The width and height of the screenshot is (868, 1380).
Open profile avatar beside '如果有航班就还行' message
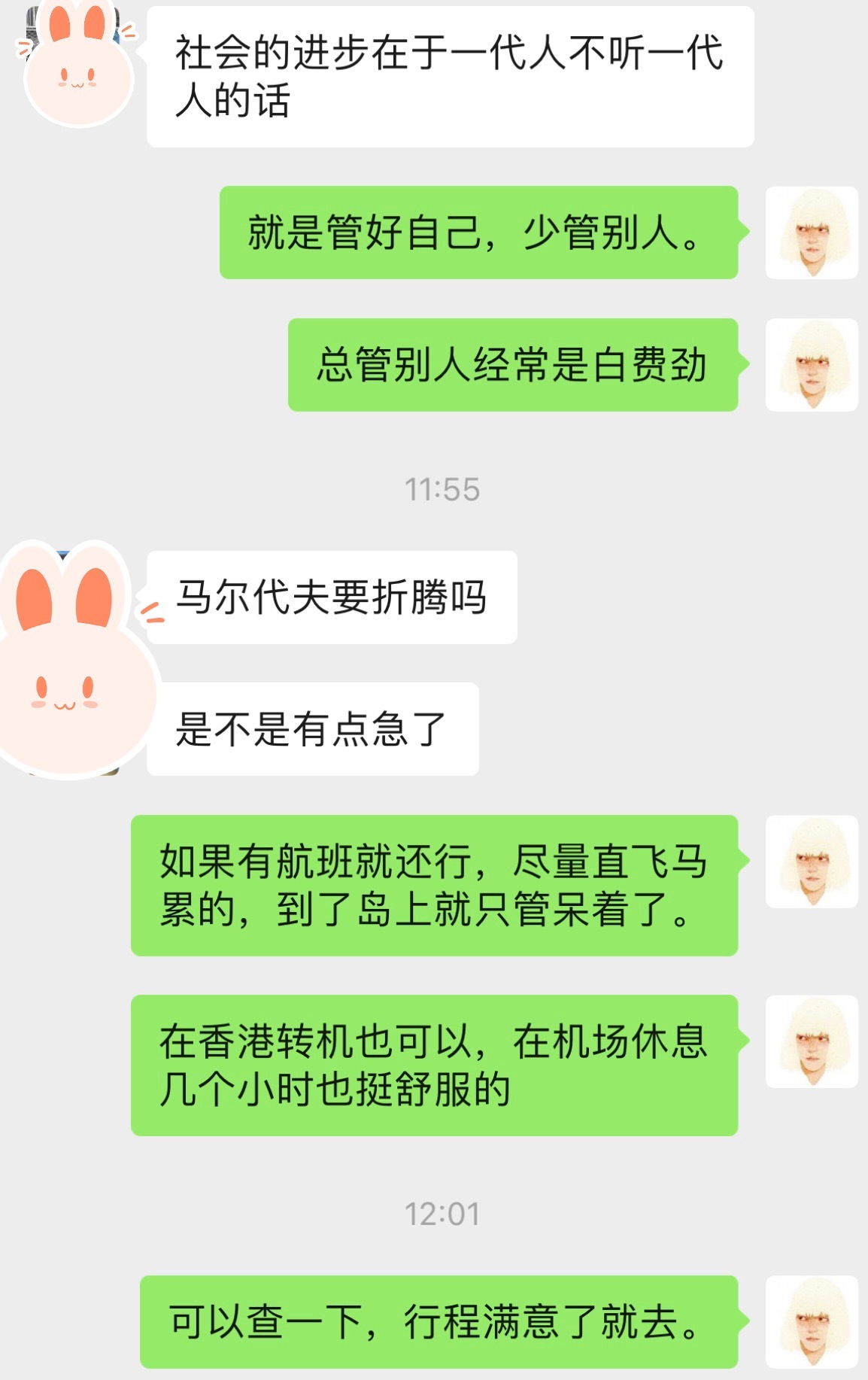812,862
